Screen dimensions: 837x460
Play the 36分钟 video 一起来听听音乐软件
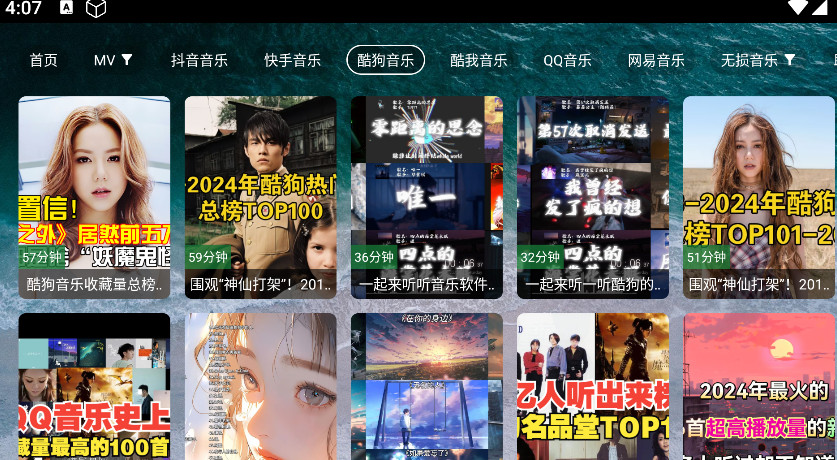click(426, 196)
